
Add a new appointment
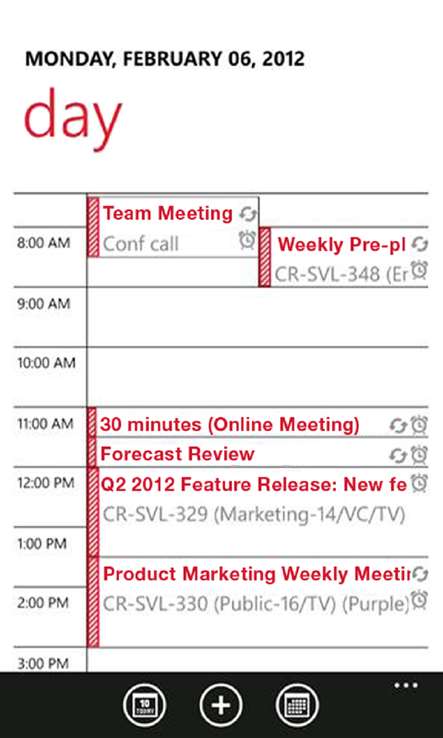221,705
